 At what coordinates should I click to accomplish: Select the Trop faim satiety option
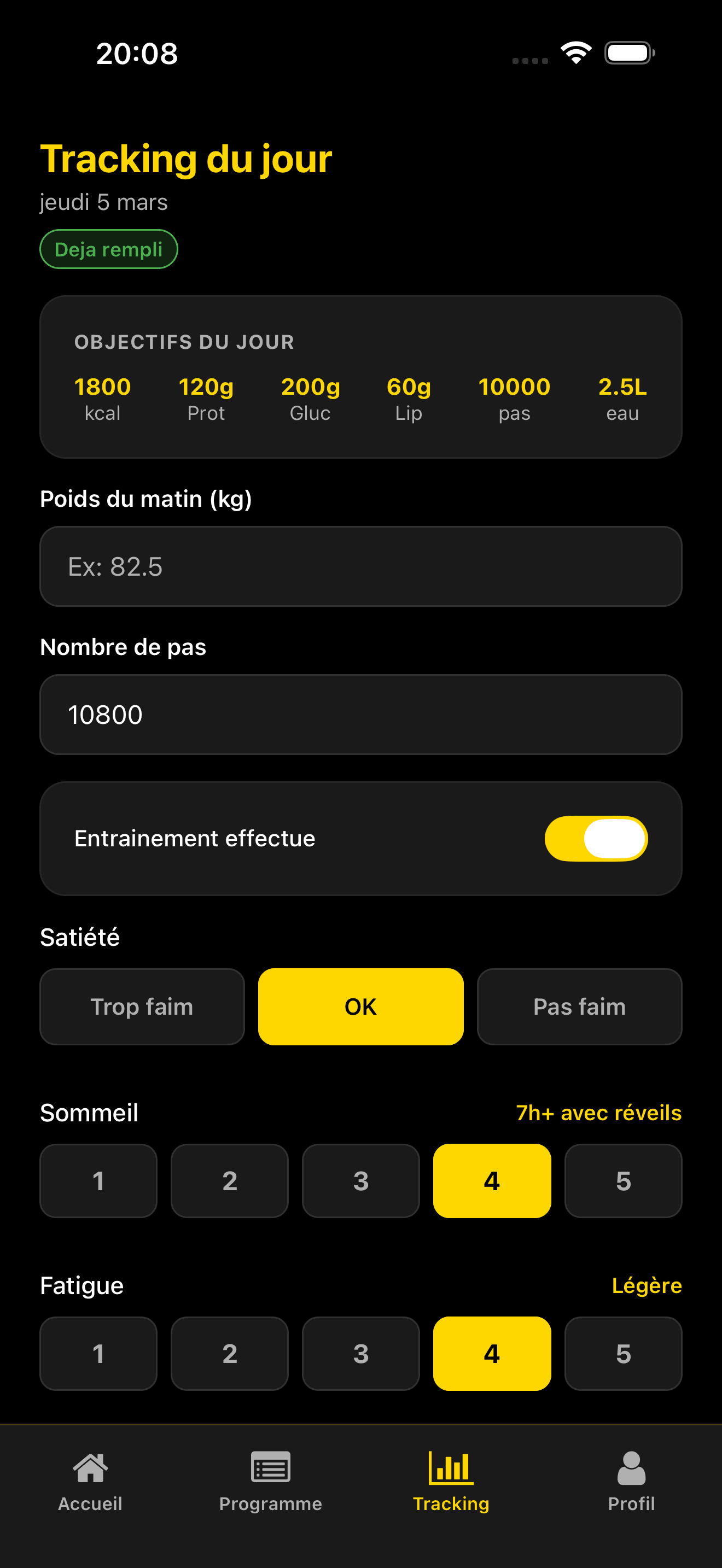(x=142, y=1006)
